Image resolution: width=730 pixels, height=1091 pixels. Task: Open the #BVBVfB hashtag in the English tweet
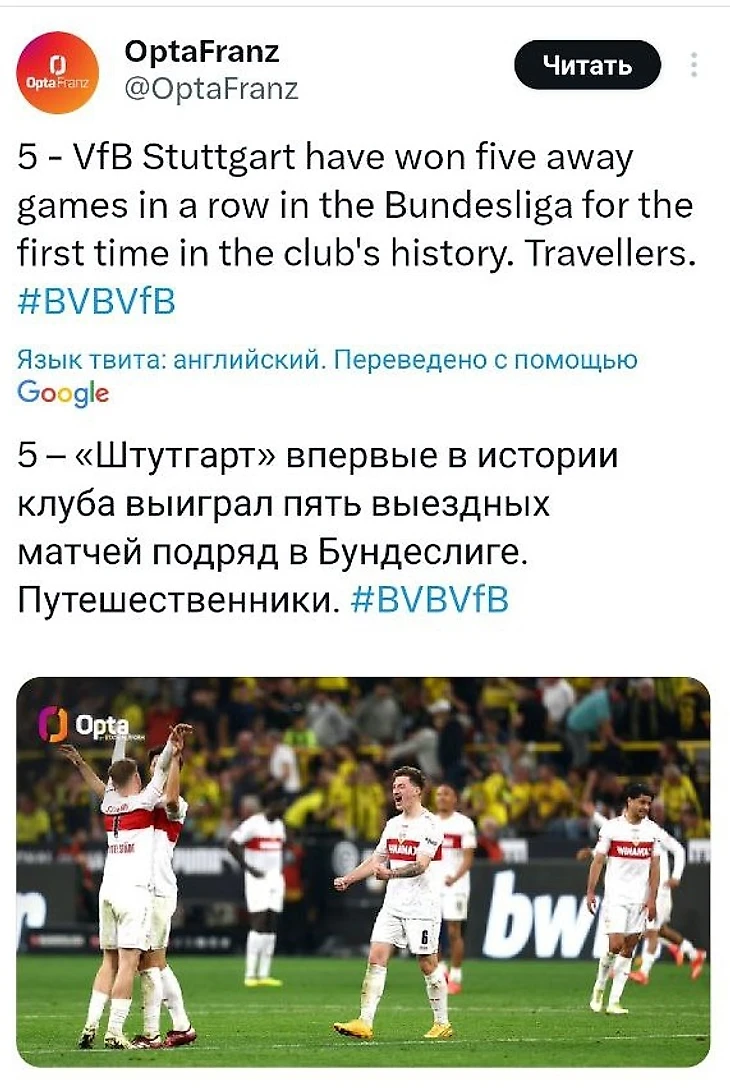97,300
